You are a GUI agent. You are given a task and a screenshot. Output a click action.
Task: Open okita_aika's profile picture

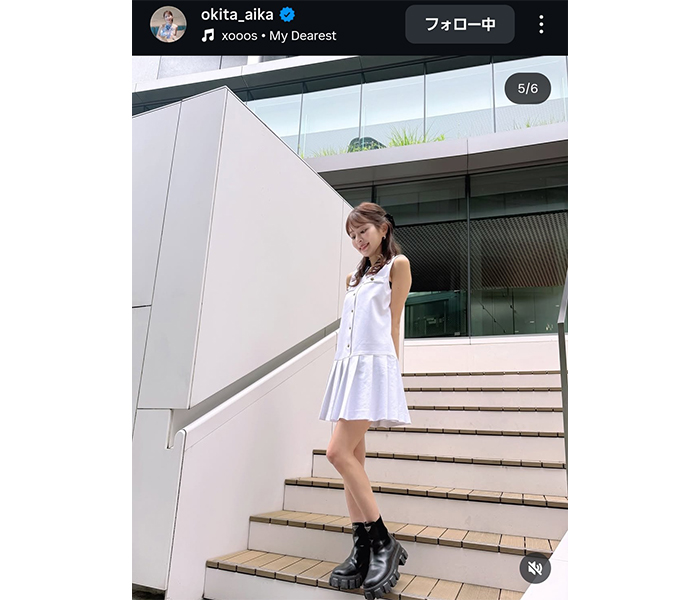click(x=168, y=24)
